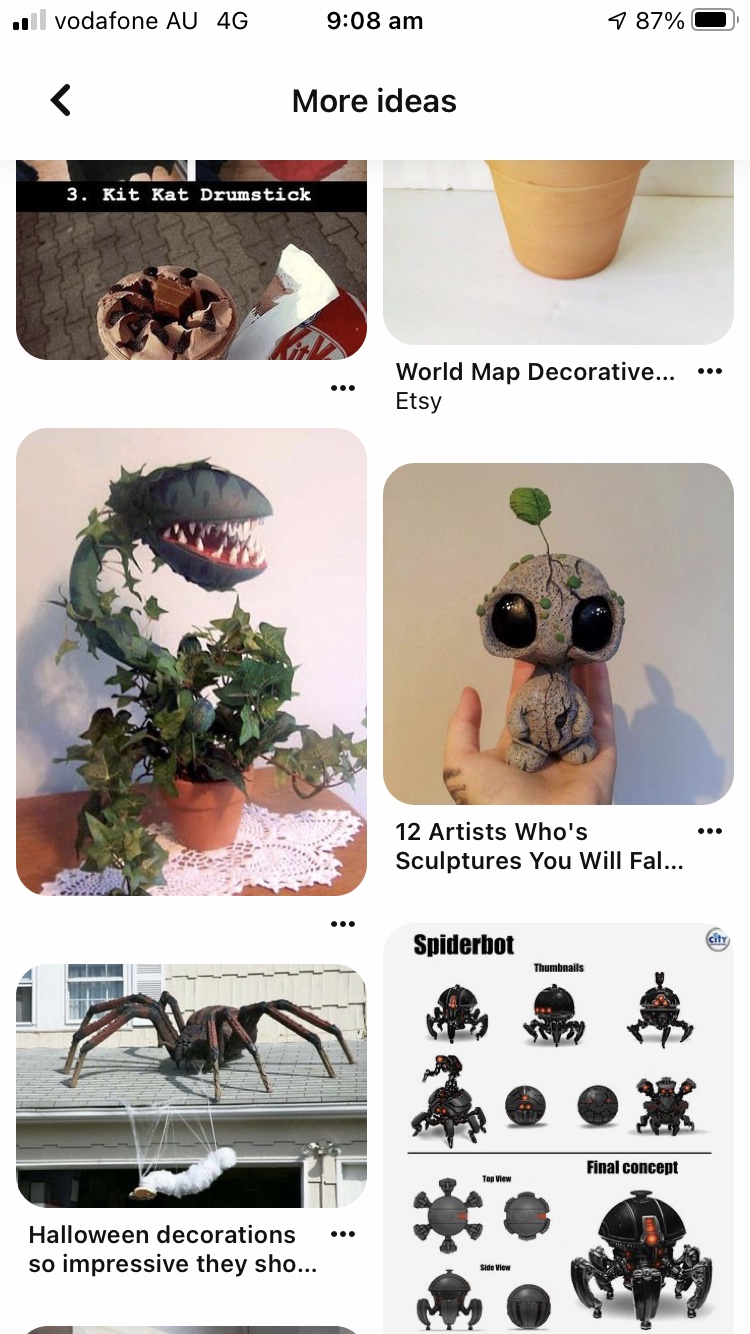Screen dimensions: 750x1334
Task: Open options for Kit Kat Drumstick pin
Action: pos(342,388)
